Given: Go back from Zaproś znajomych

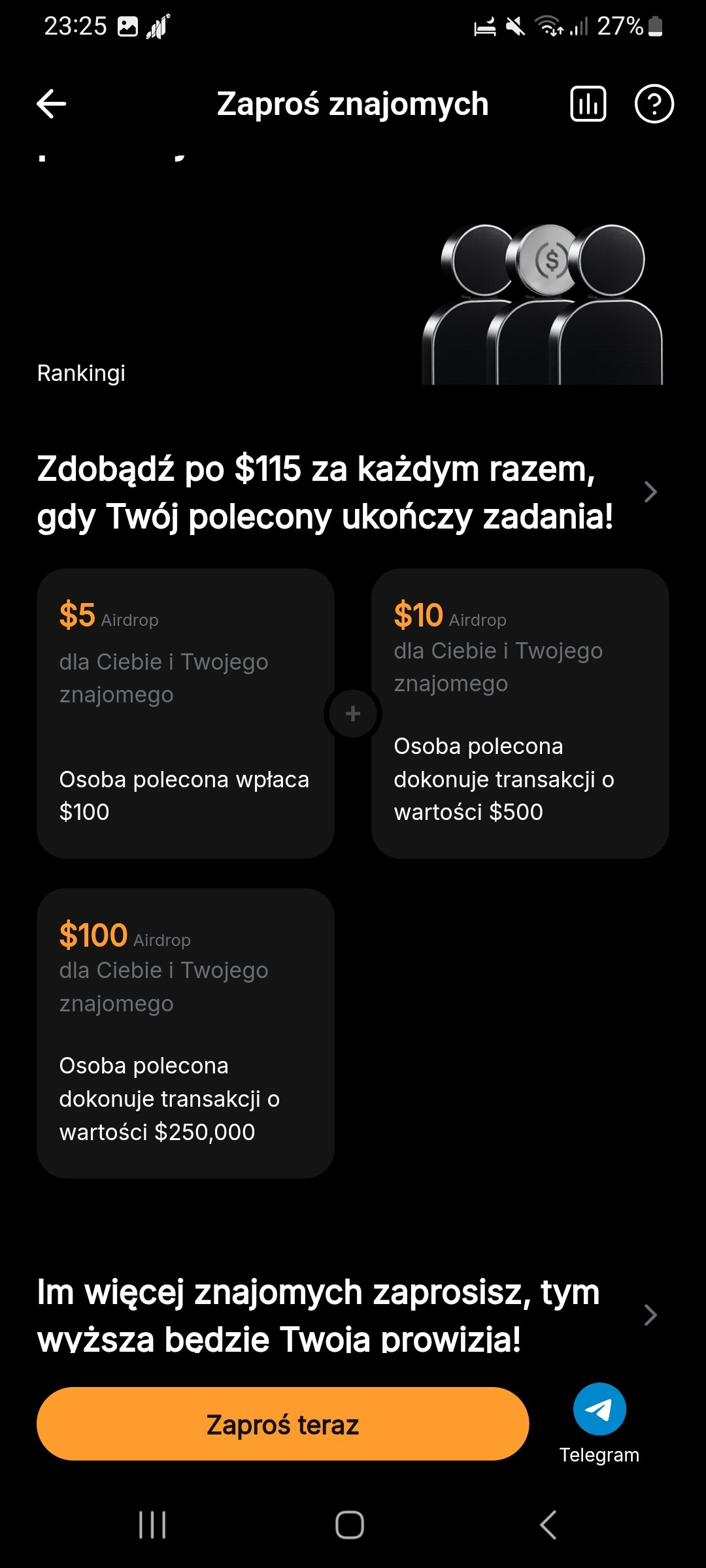Looking at the screenshot, I should click(52, 104).
